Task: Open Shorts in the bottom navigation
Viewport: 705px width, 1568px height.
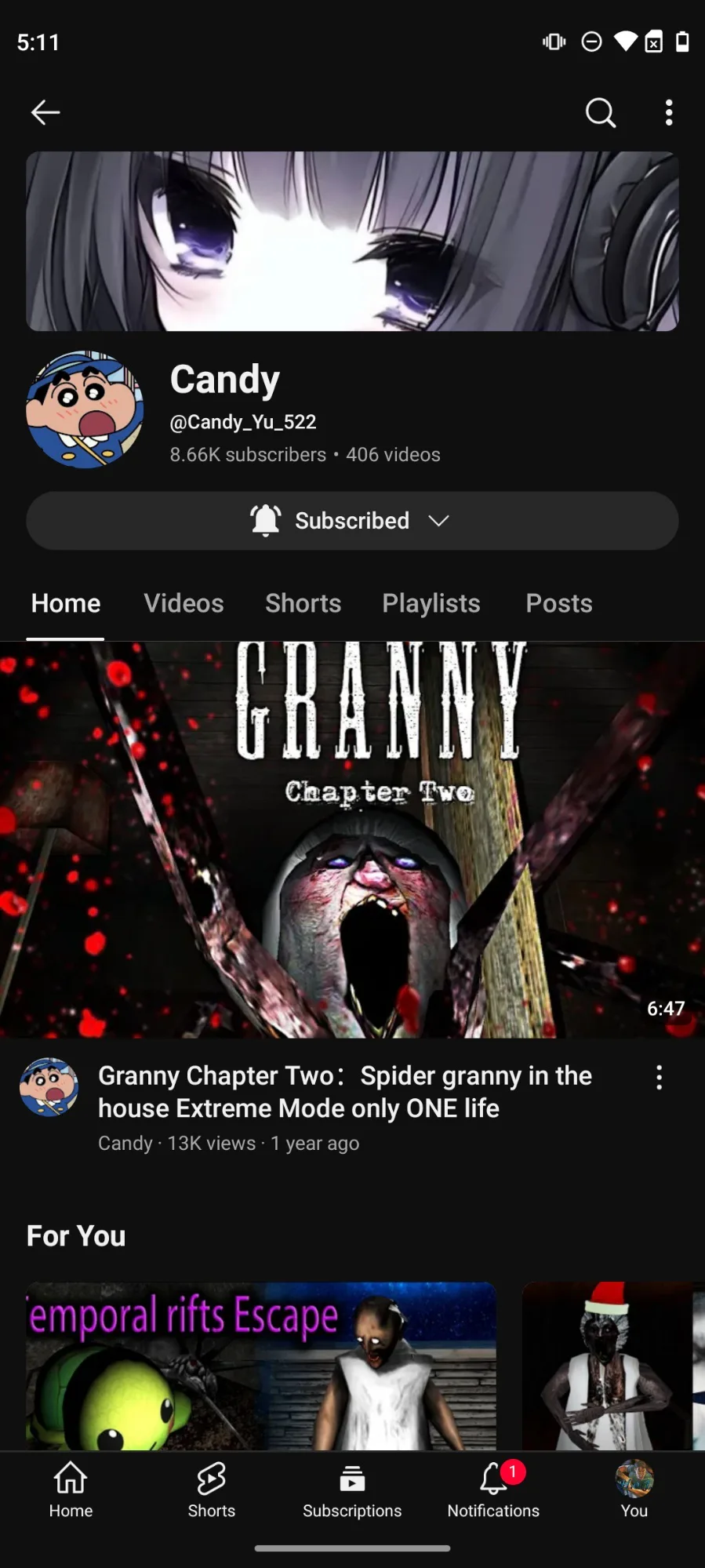Action: tap(211, 1490)
